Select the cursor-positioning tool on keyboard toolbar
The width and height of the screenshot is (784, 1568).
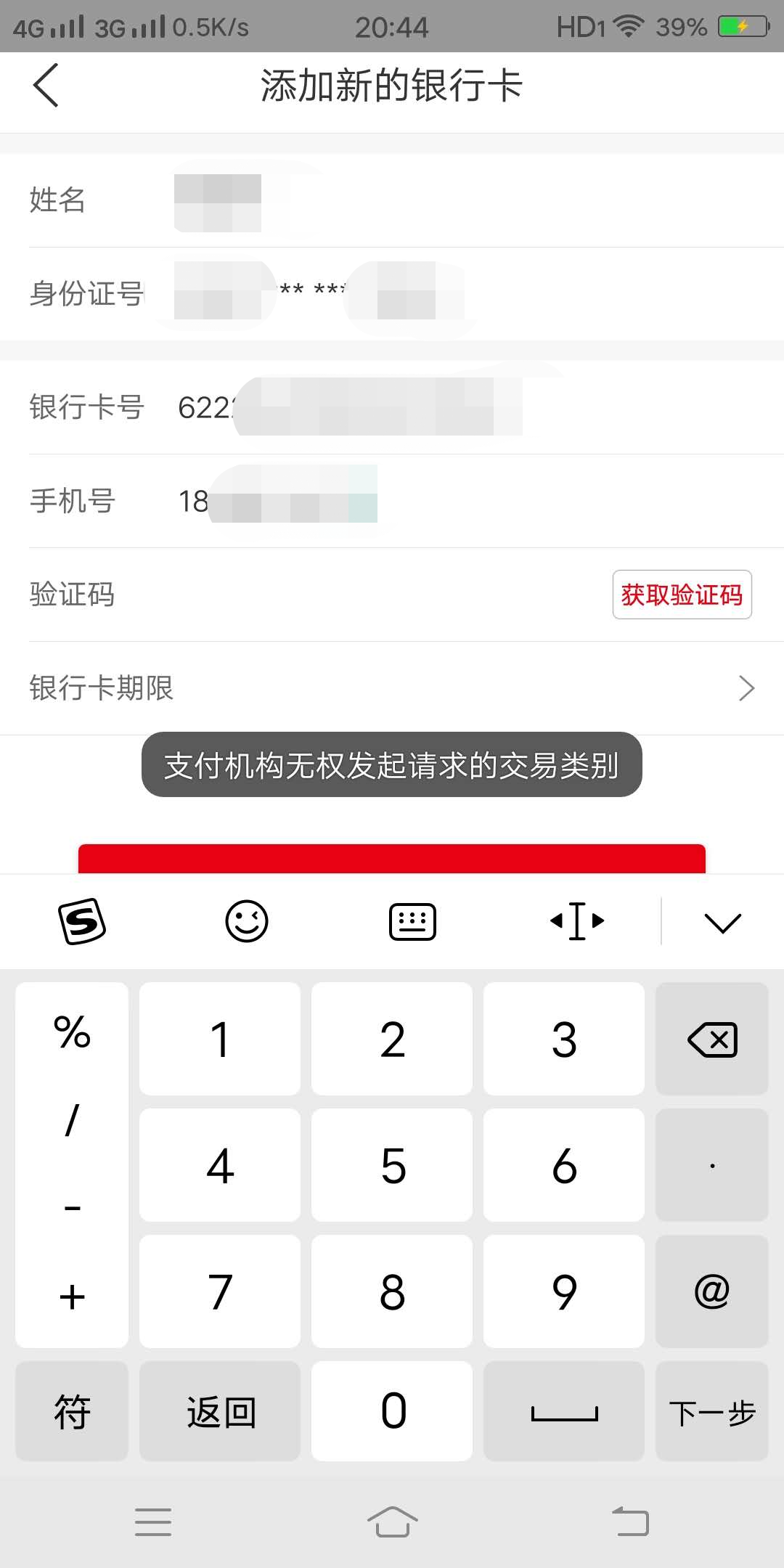coord(576,920)
